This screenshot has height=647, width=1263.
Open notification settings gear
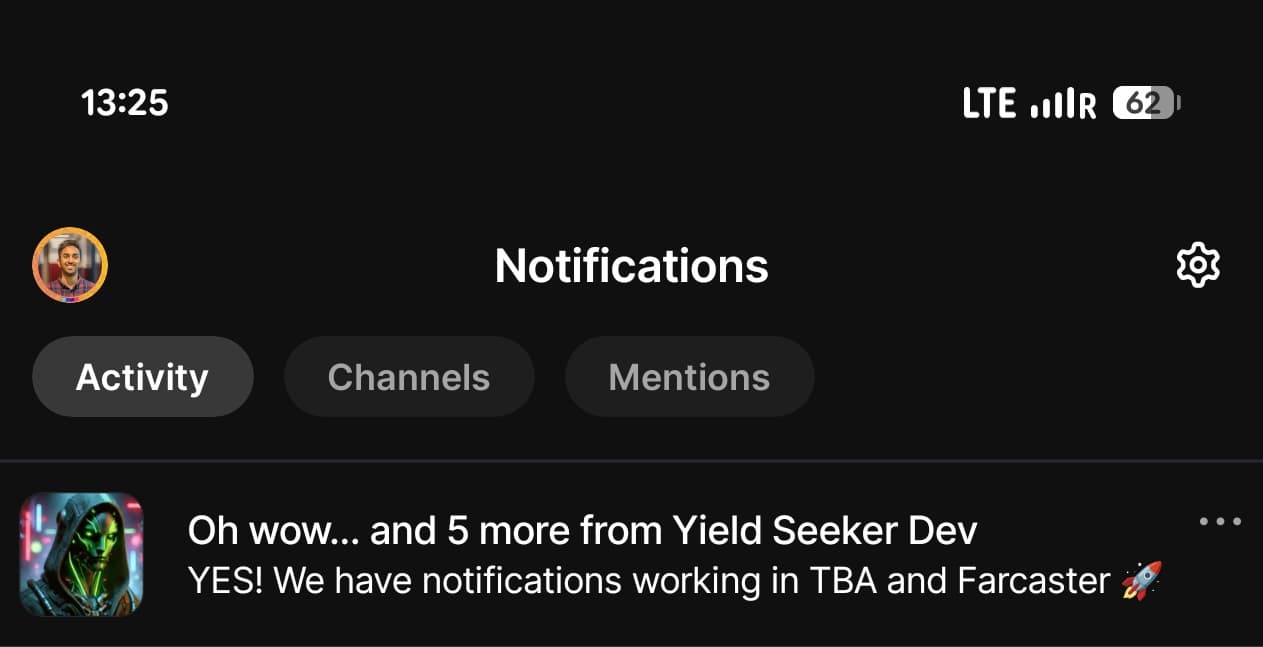[1197, 266]
